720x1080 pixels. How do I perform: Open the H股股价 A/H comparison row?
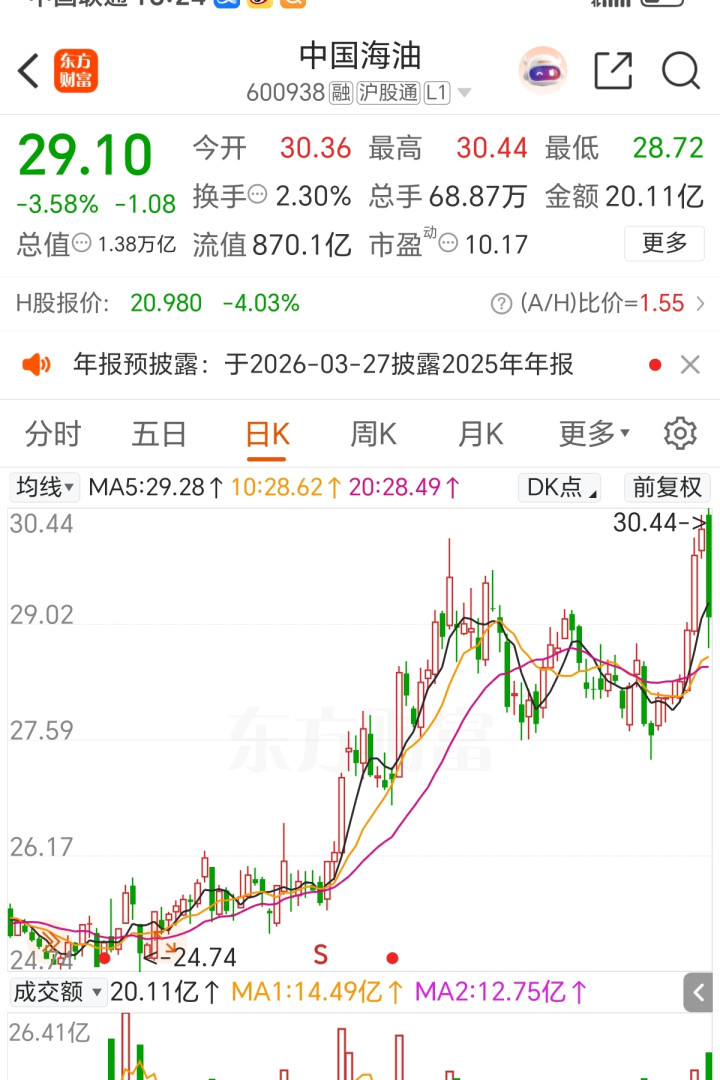pyautogui.click(x=360, y=303)
